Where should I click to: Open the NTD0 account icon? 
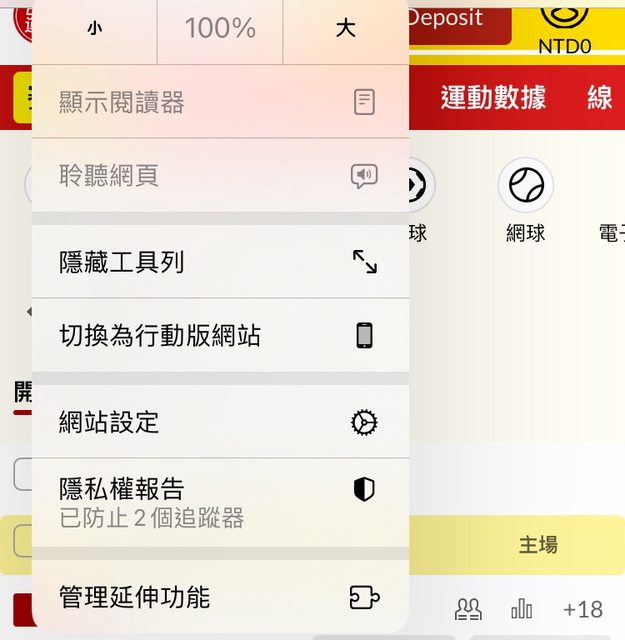pyautogui.click(x=565, y=25)
